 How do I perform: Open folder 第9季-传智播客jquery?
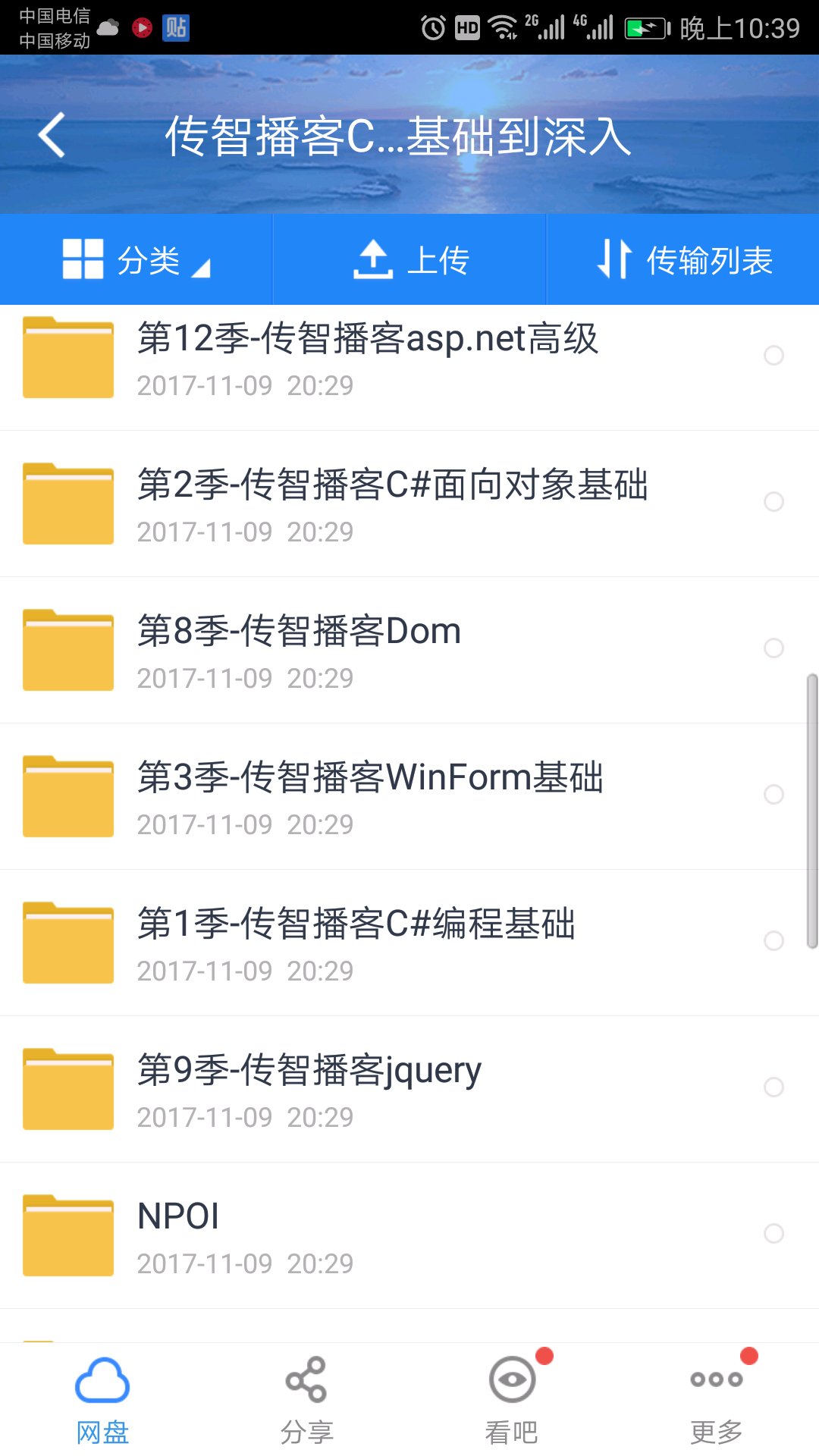point(309,1088)
